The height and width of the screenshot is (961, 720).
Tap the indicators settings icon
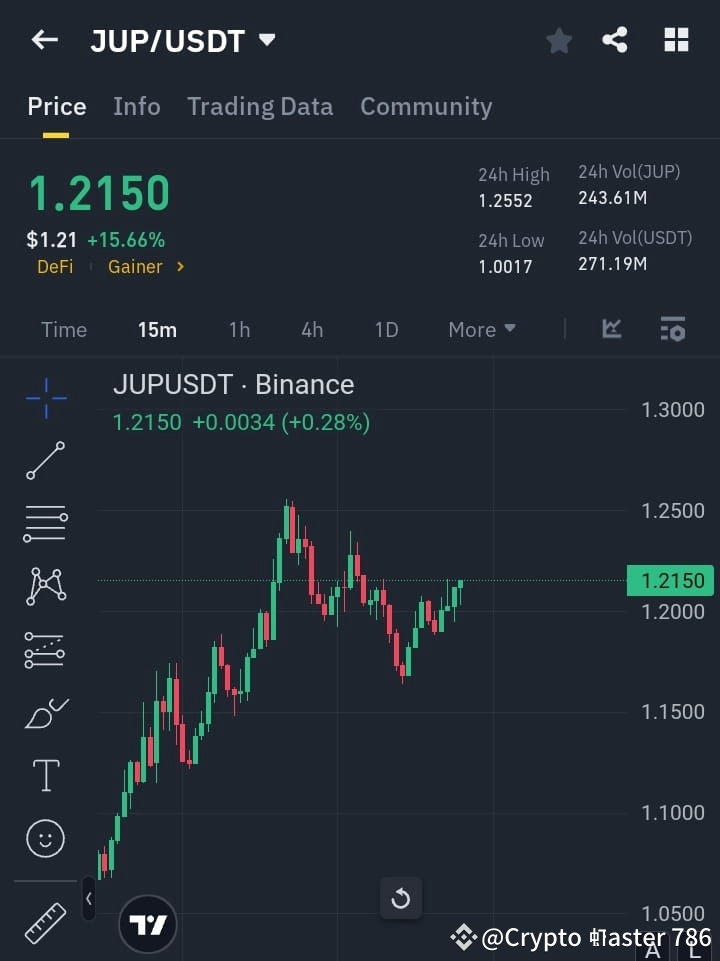[x=673, y=328]
